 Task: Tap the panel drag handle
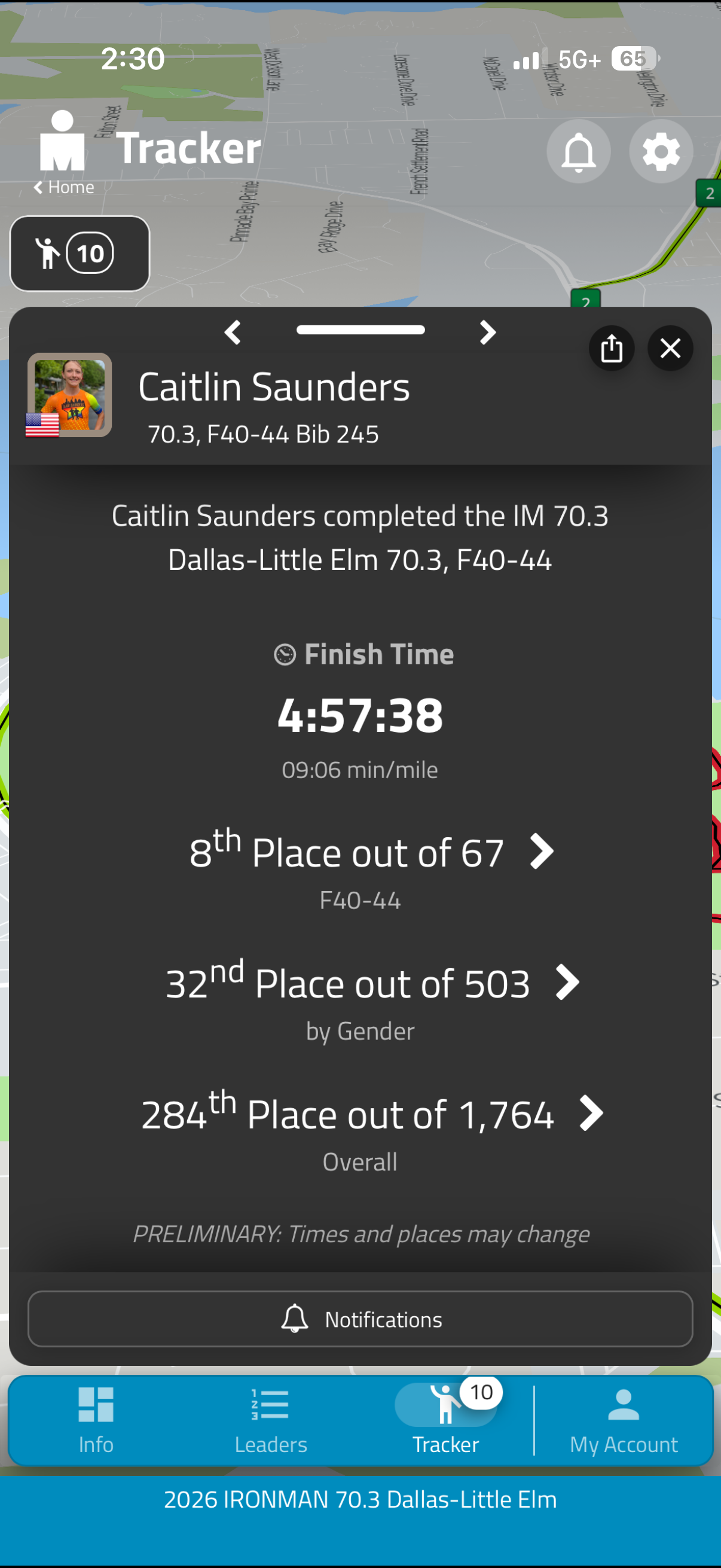pyautogui.click(x=360, y=330)
